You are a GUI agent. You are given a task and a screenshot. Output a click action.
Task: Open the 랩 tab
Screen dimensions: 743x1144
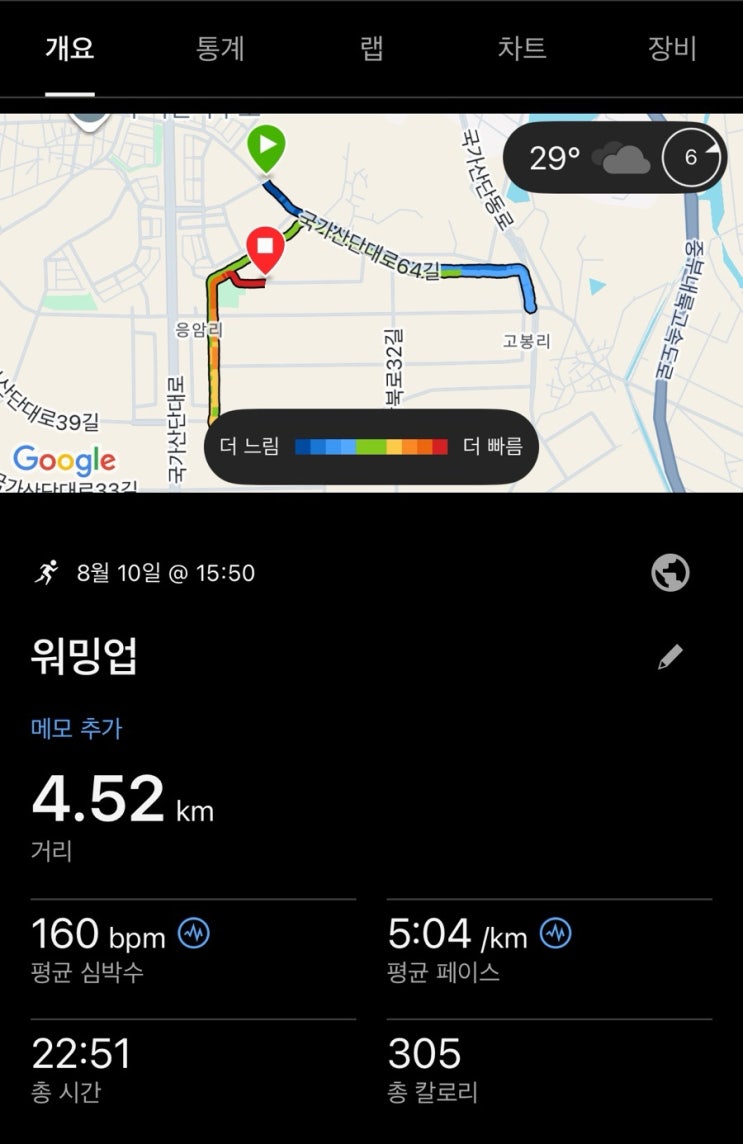371,48
